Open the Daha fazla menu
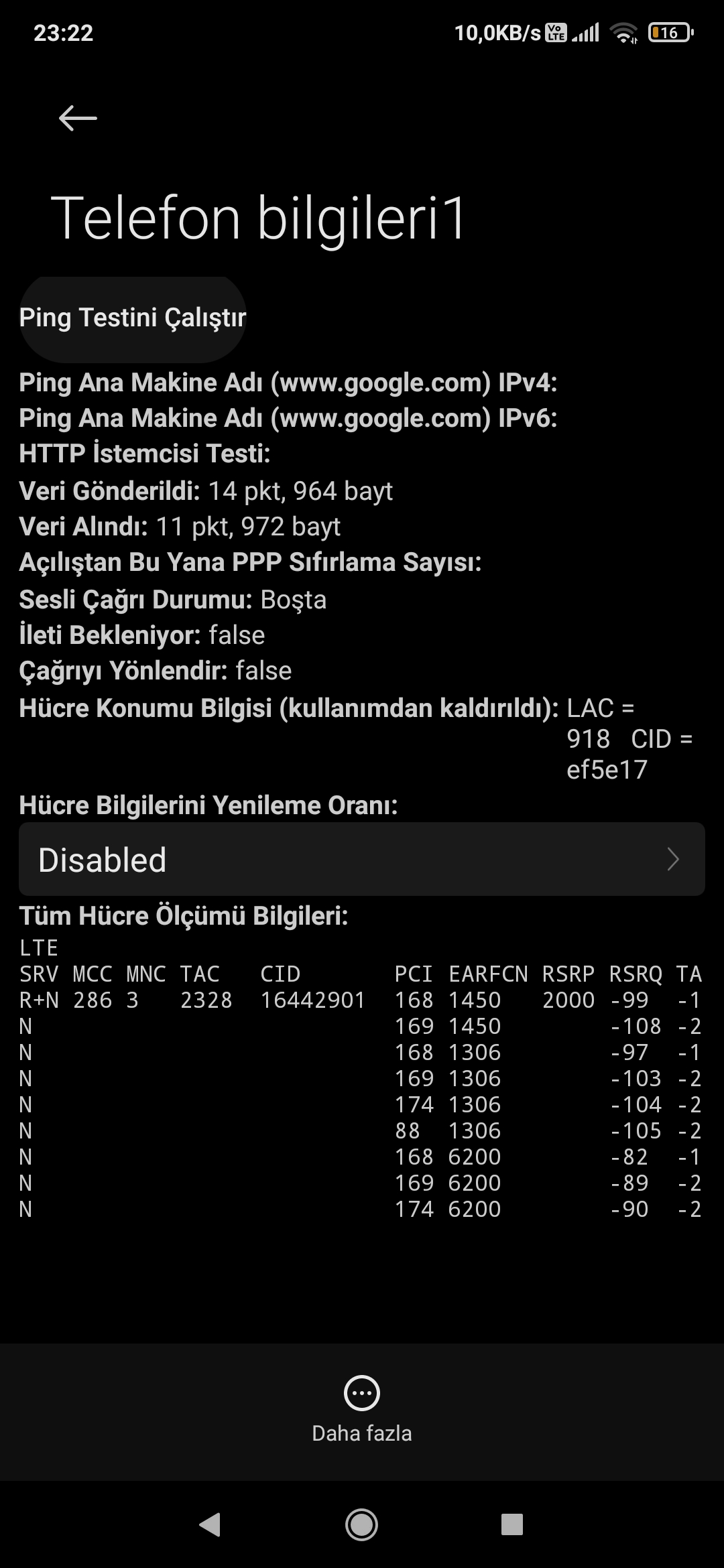This screenshot has height=1568, width=724. [362, 1411]
